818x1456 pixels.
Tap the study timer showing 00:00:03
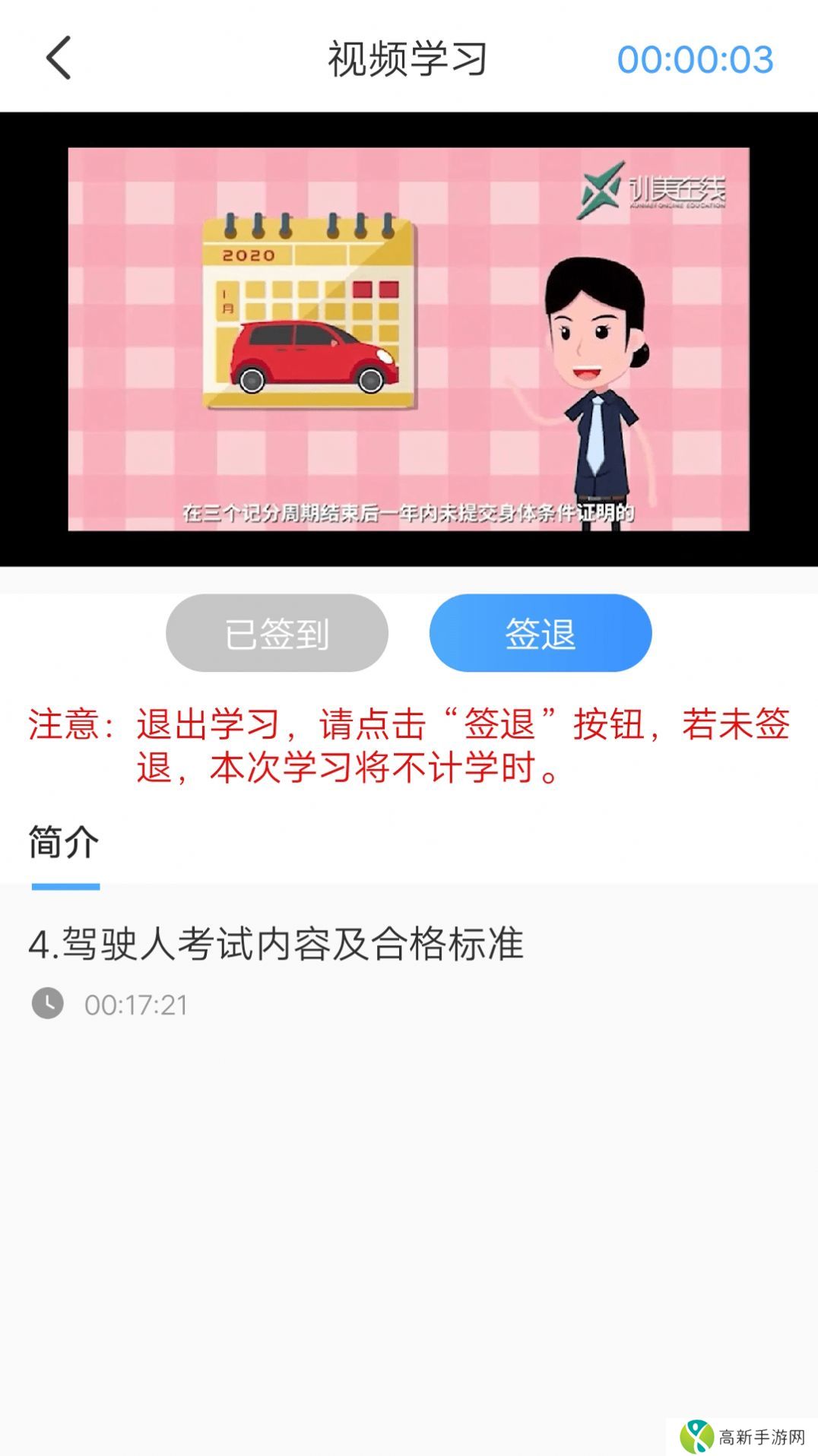[696, 59]
